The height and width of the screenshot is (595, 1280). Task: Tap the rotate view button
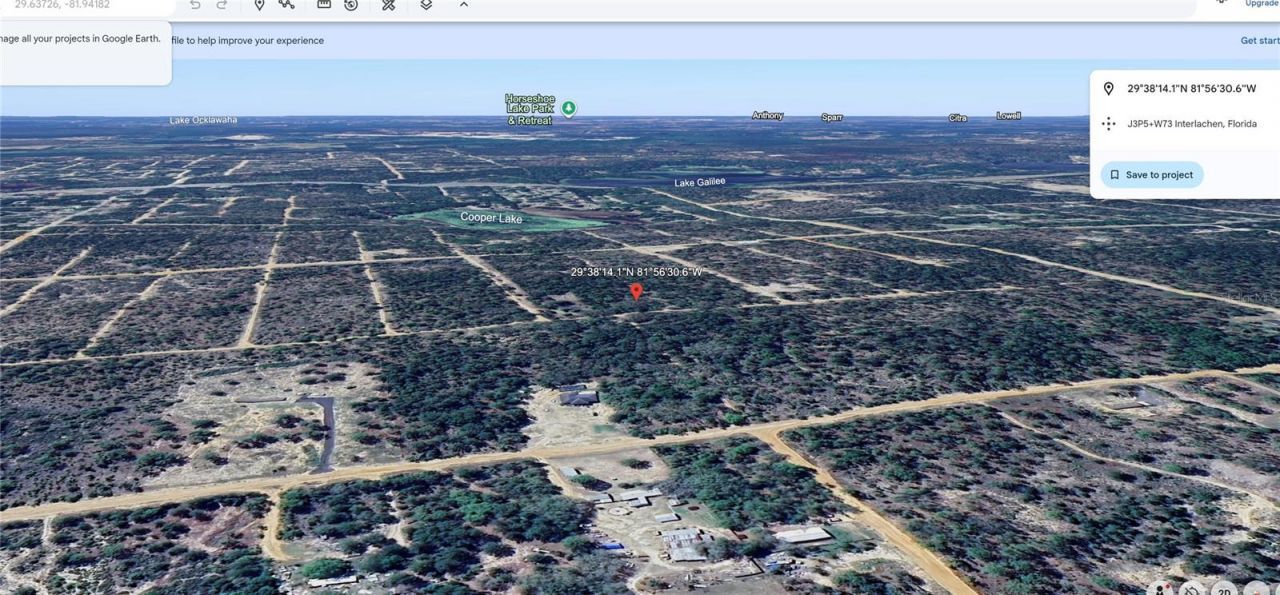pos(1193,588)
